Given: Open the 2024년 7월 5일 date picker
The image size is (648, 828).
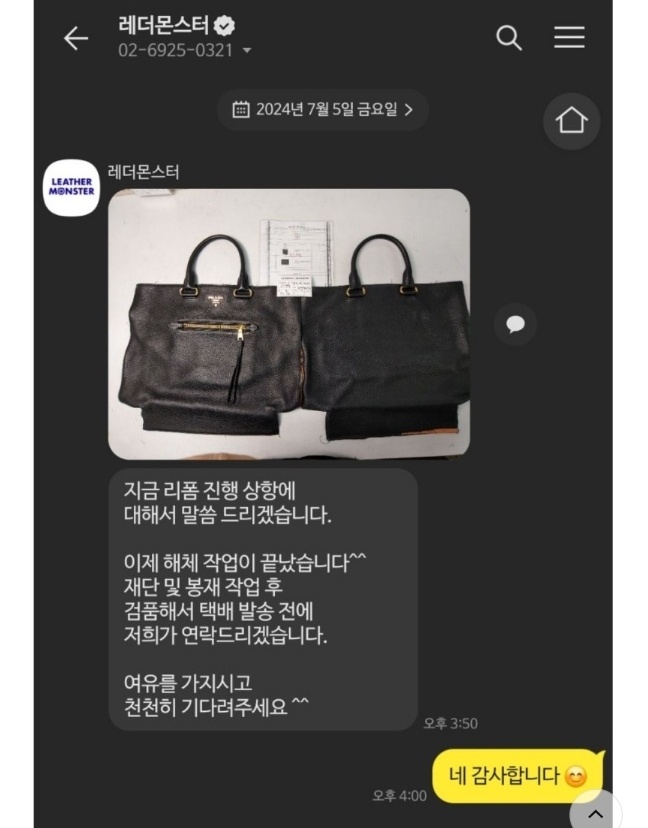Looking at the screenshot, I should (322, 110).
